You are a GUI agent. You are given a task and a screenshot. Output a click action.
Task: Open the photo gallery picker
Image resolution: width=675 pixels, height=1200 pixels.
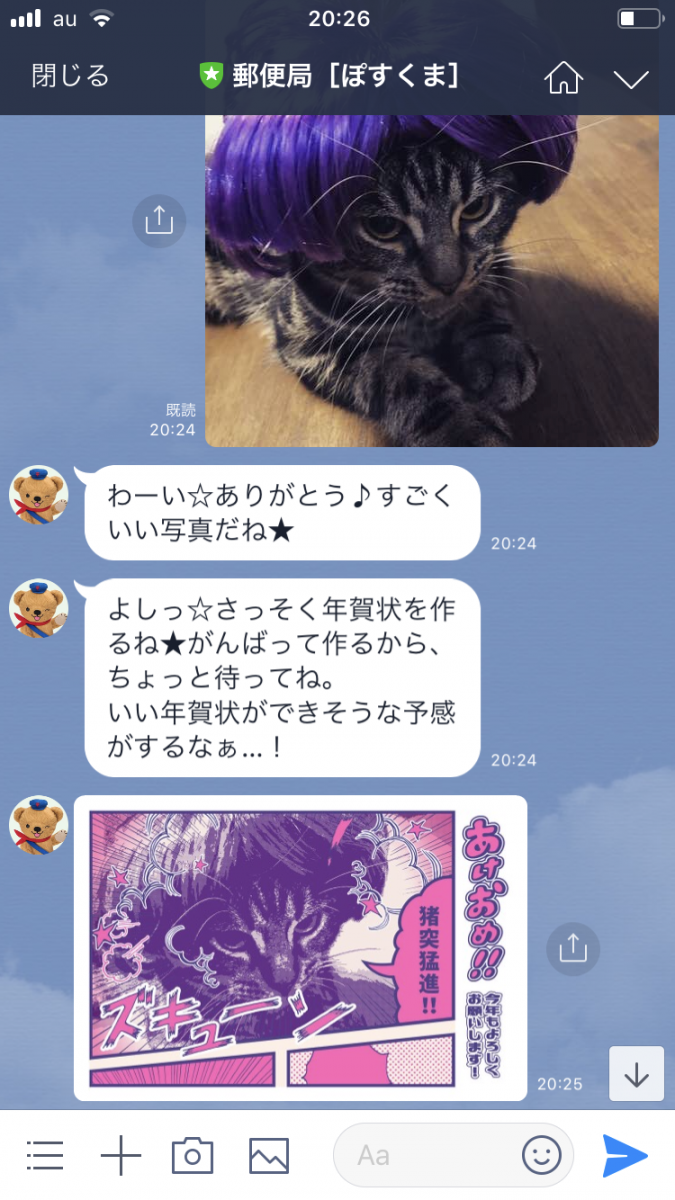(269, 1156)
